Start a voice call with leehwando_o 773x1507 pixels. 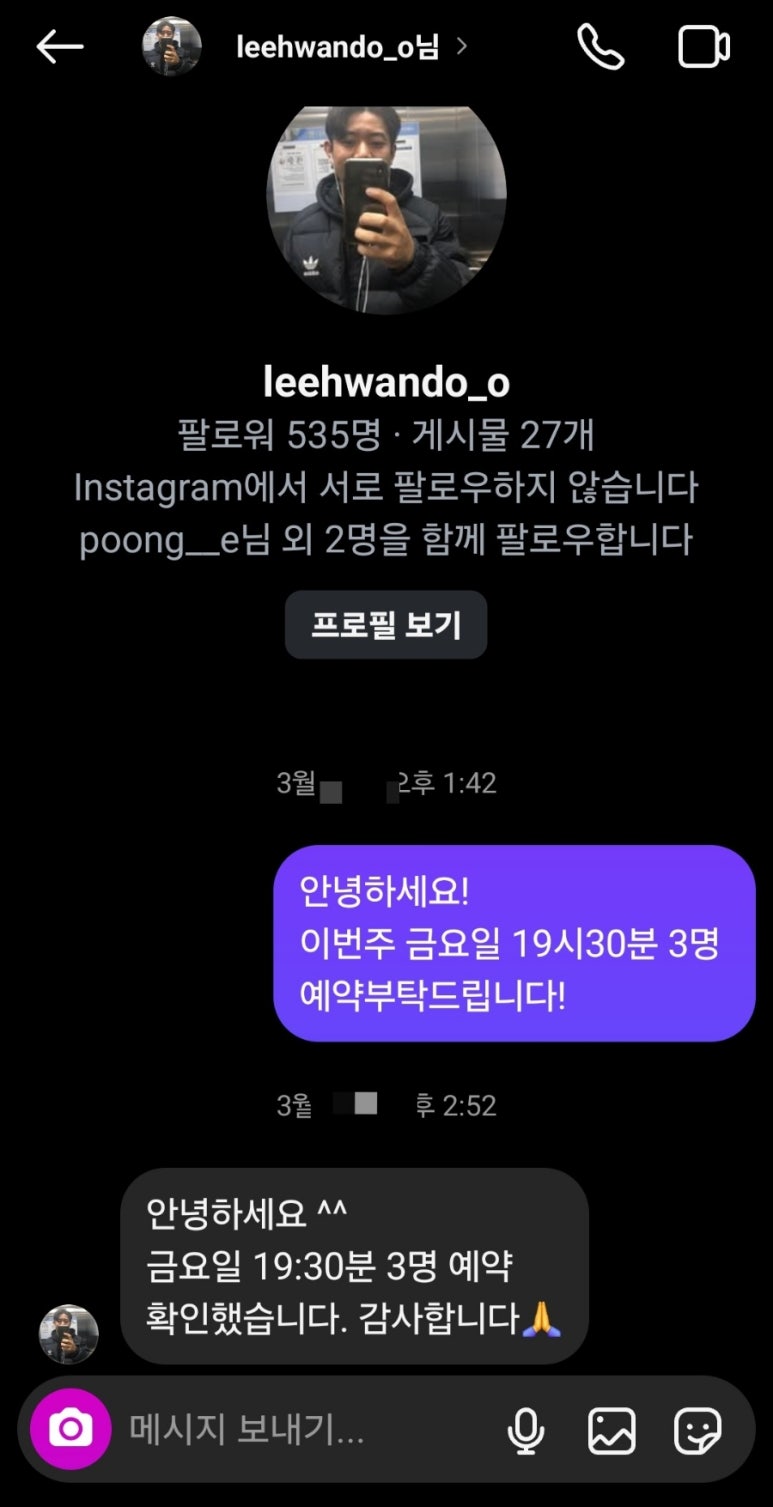coord(600,47)
